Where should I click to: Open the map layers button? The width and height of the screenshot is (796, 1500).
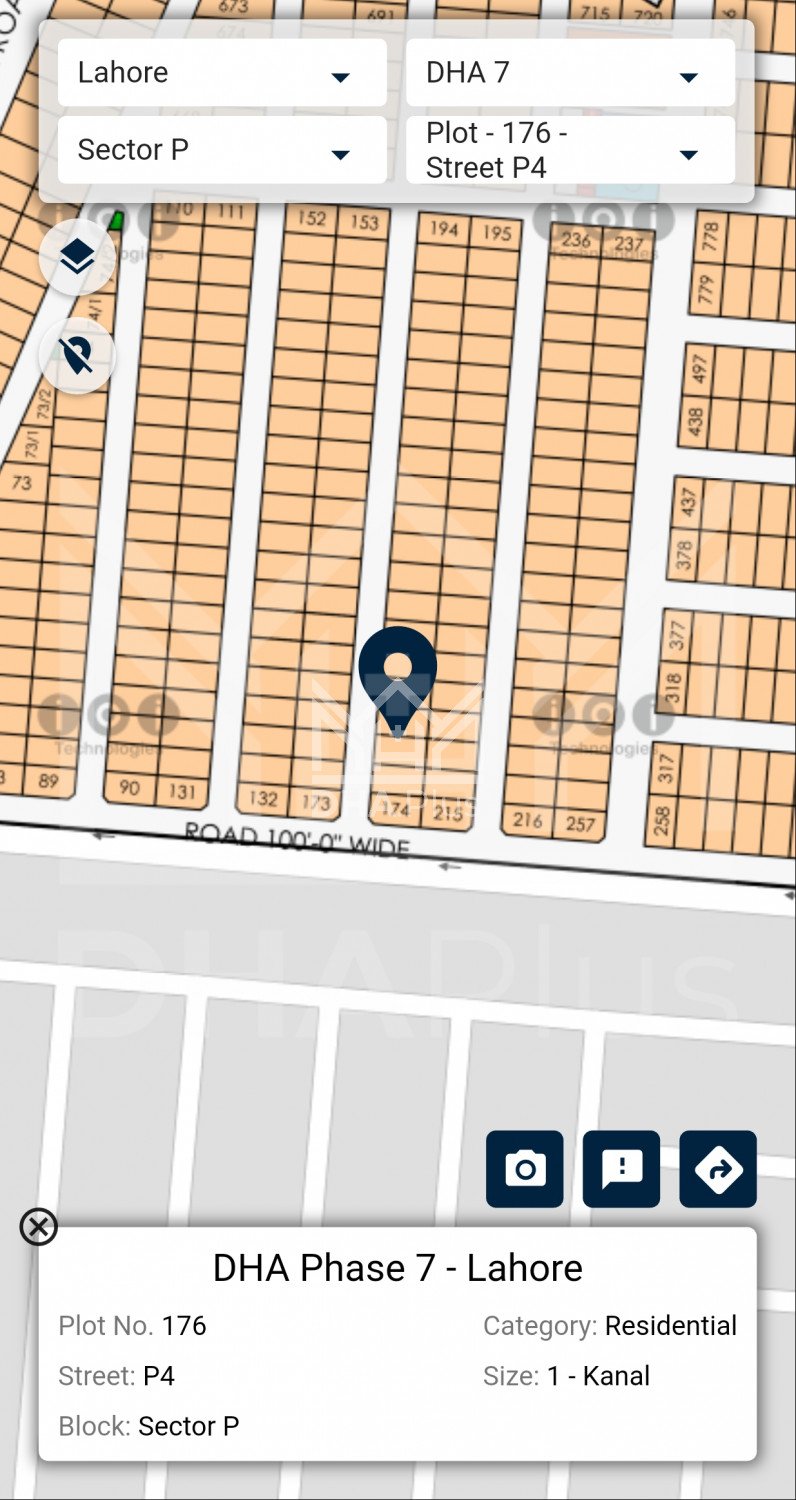pos(77,257)
